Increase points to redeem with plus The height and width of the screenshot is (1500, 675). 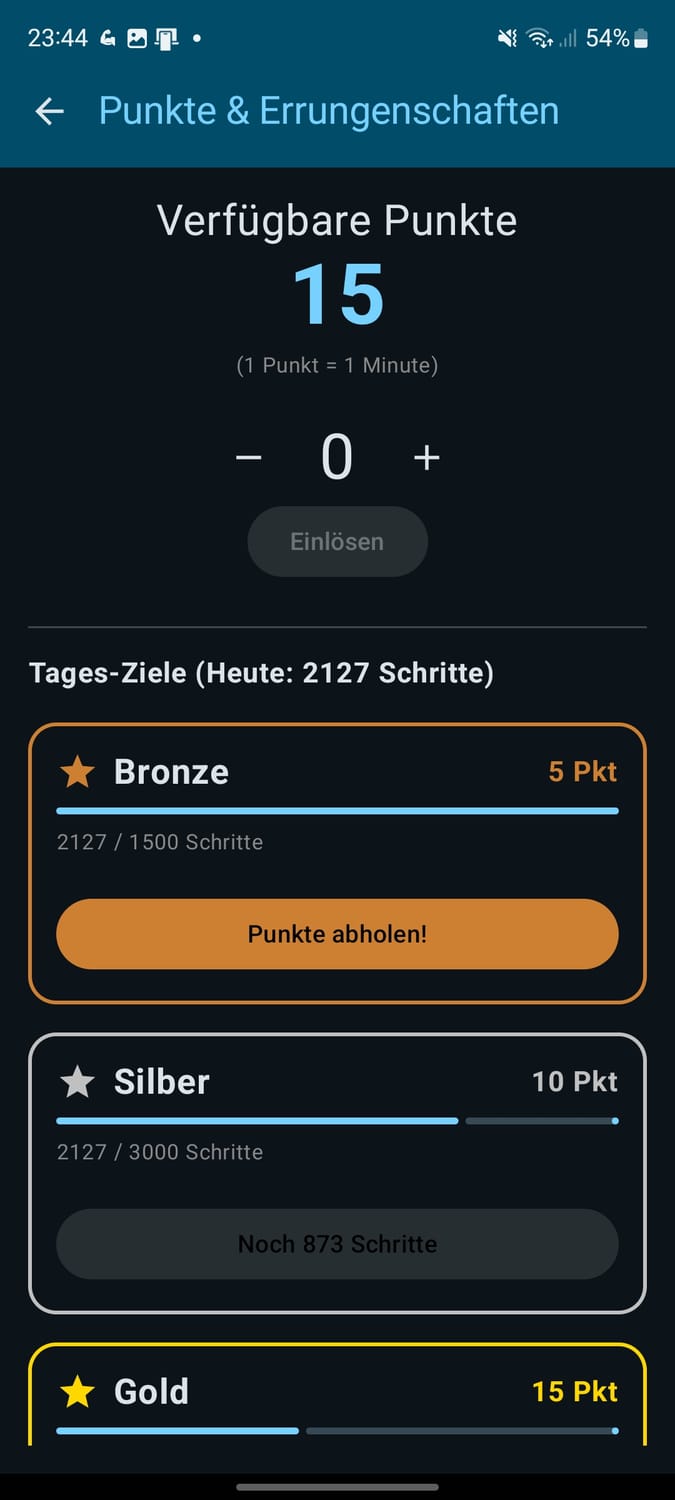(x=427, y=458)
